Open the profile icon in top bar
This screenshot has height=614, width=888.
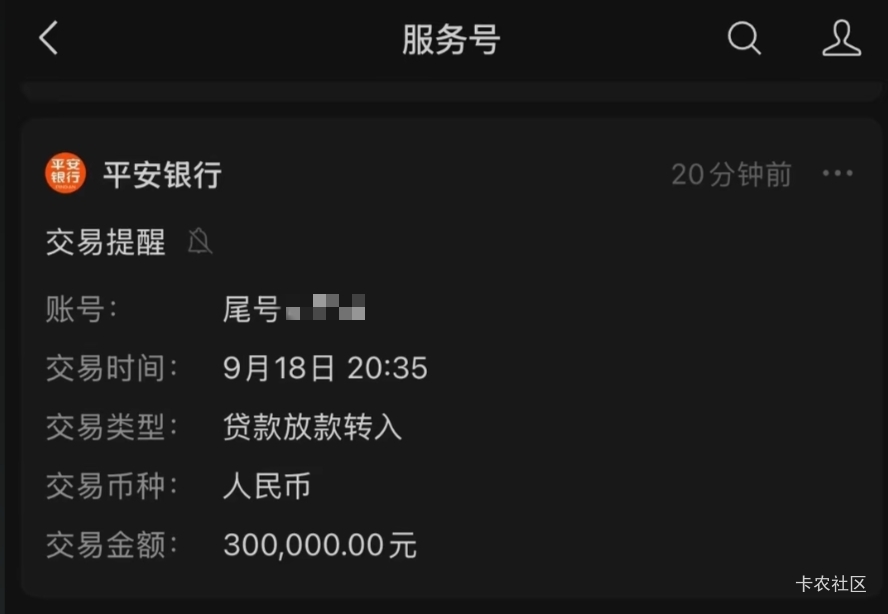[842, 38]
